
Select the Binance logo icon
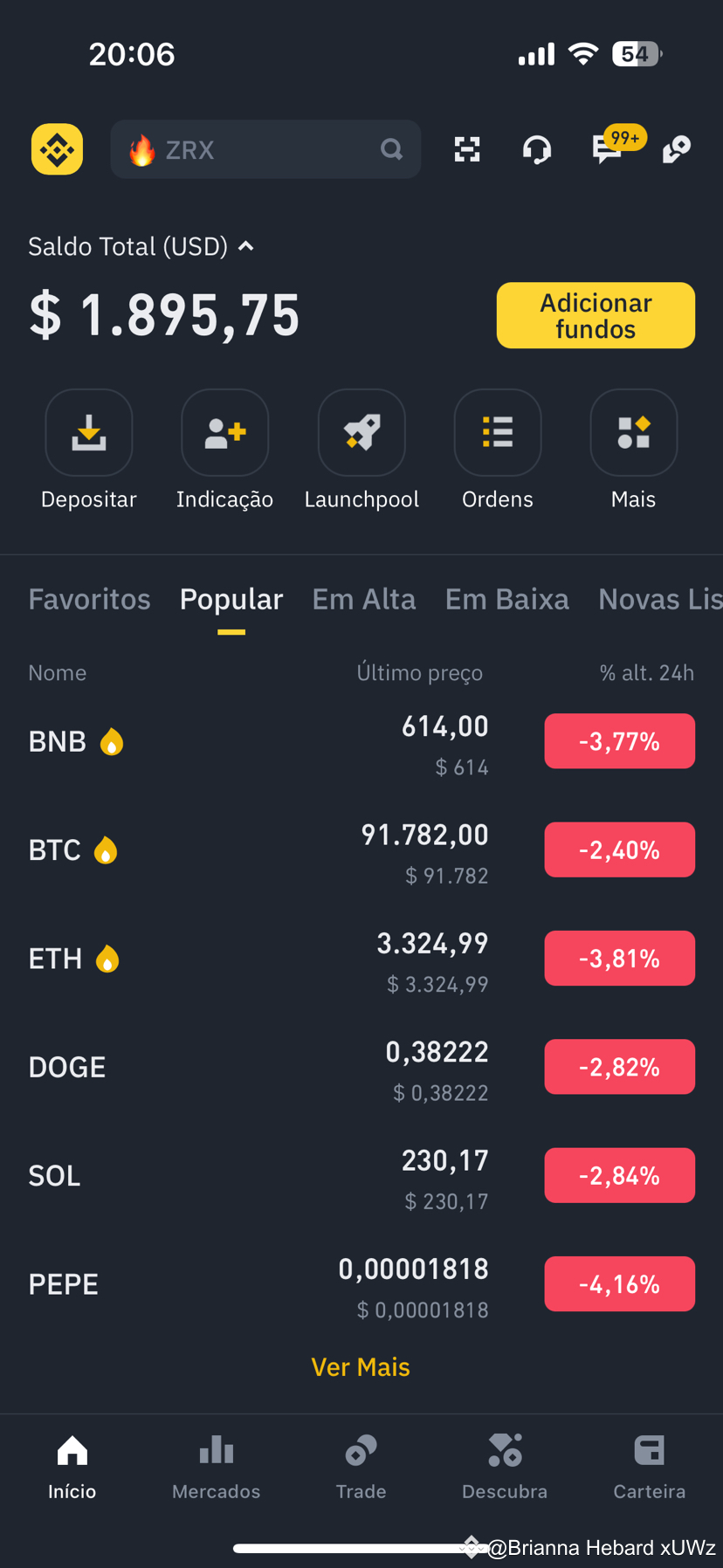pyautogui.click(x=56, y=149)
